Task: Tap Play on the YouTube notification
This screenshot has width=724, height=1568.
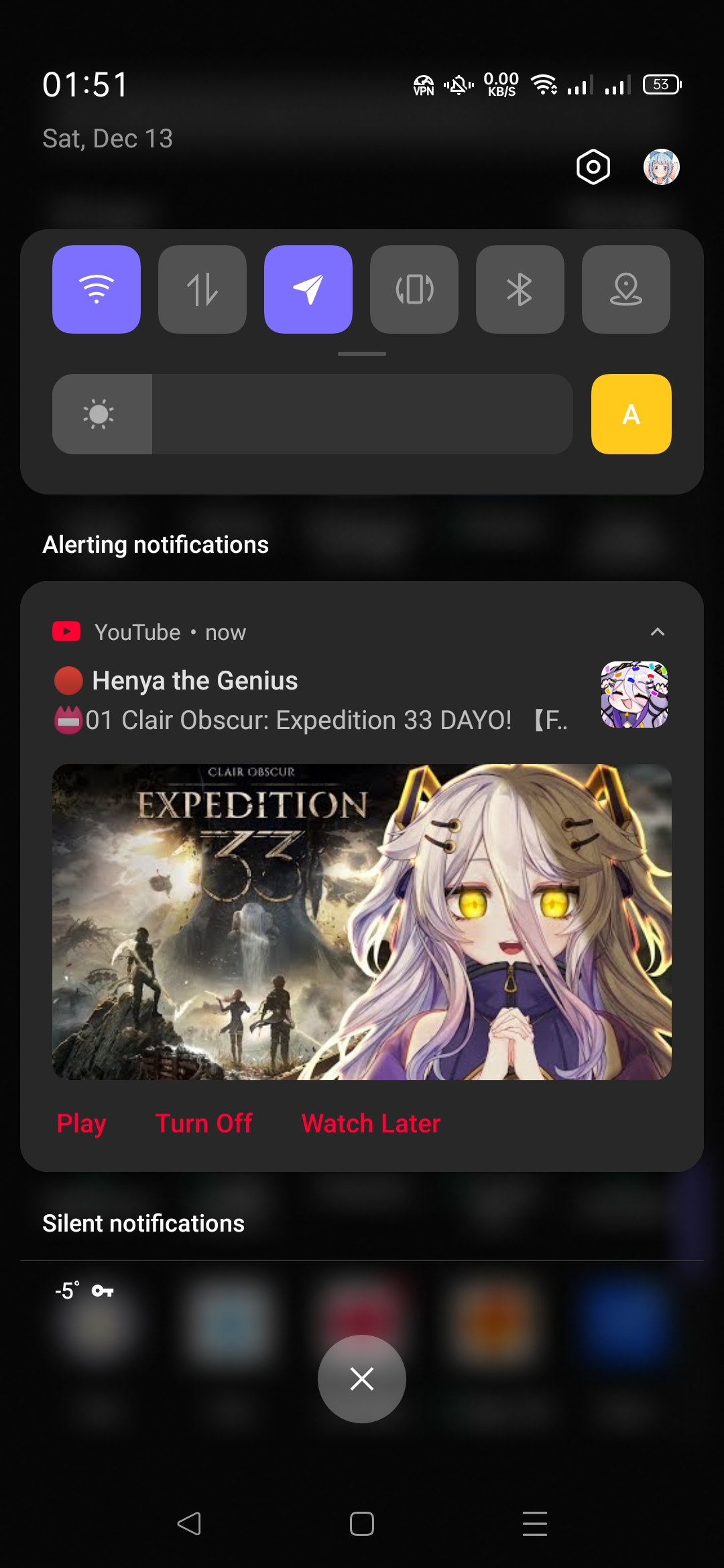Action: (81, 1124)
